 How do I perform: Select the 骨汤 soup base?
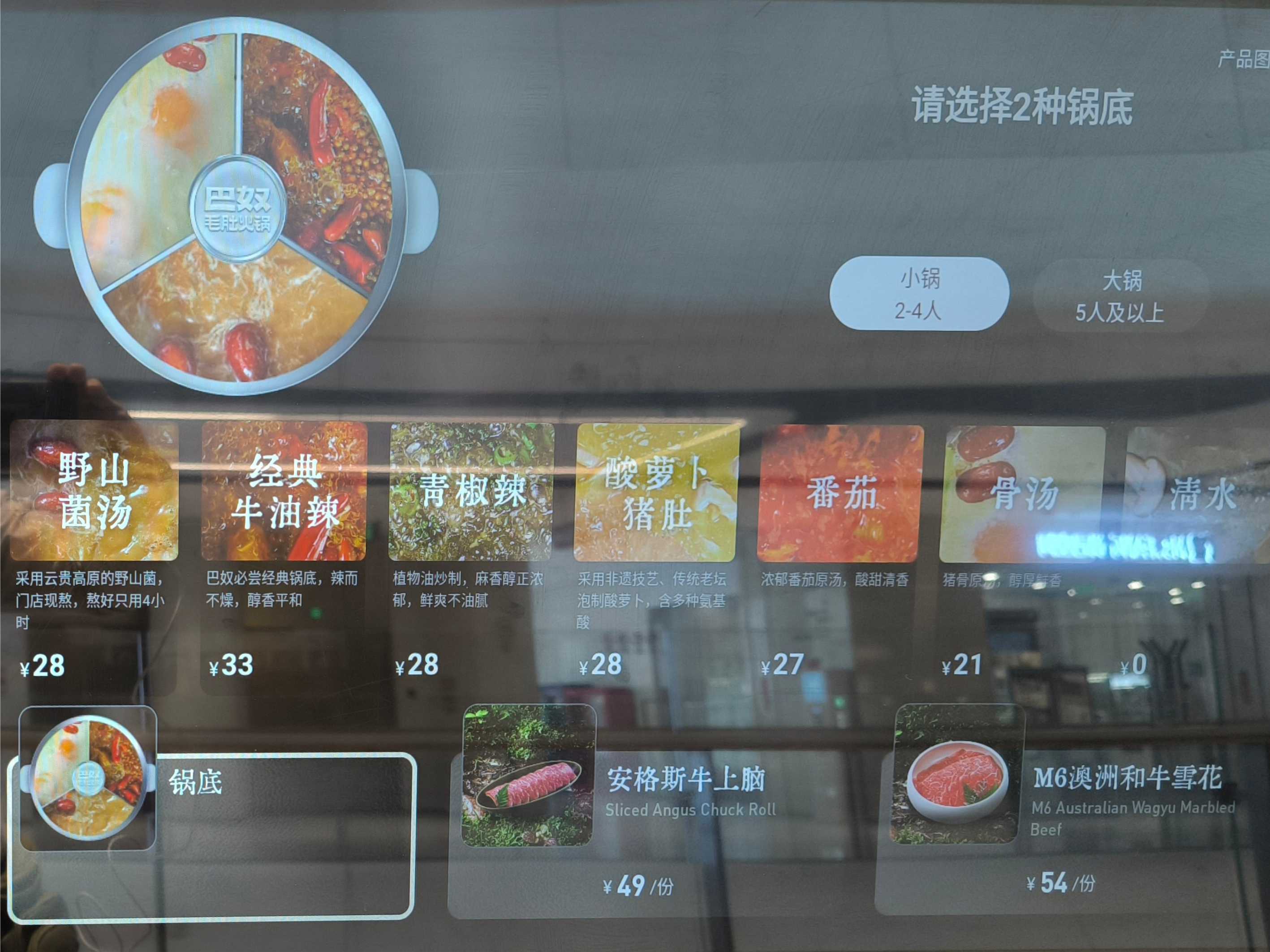[1023, 494]
